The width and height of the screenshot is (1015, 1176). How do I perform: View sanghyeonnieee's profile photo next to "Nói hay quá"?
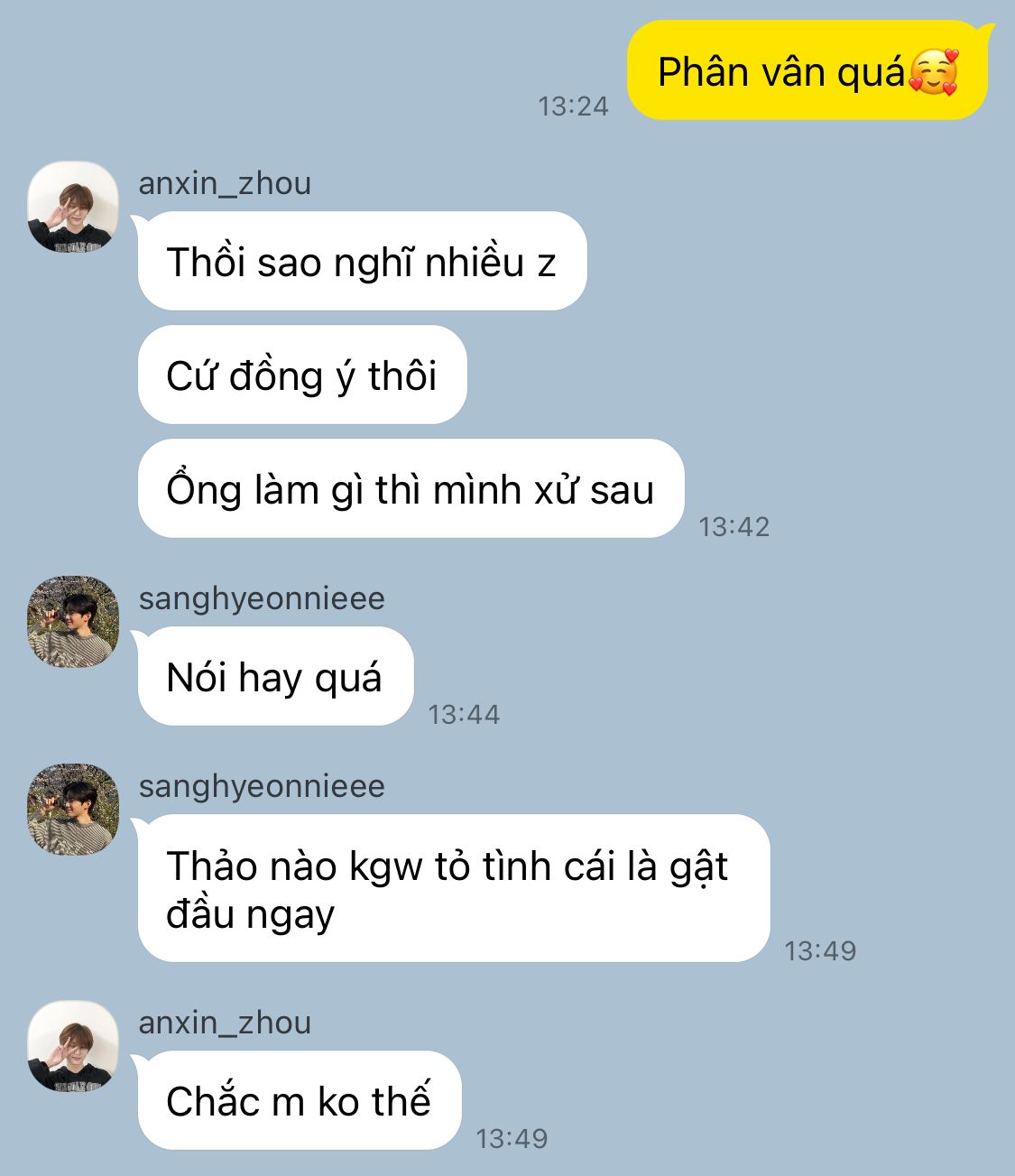(72, 622)
